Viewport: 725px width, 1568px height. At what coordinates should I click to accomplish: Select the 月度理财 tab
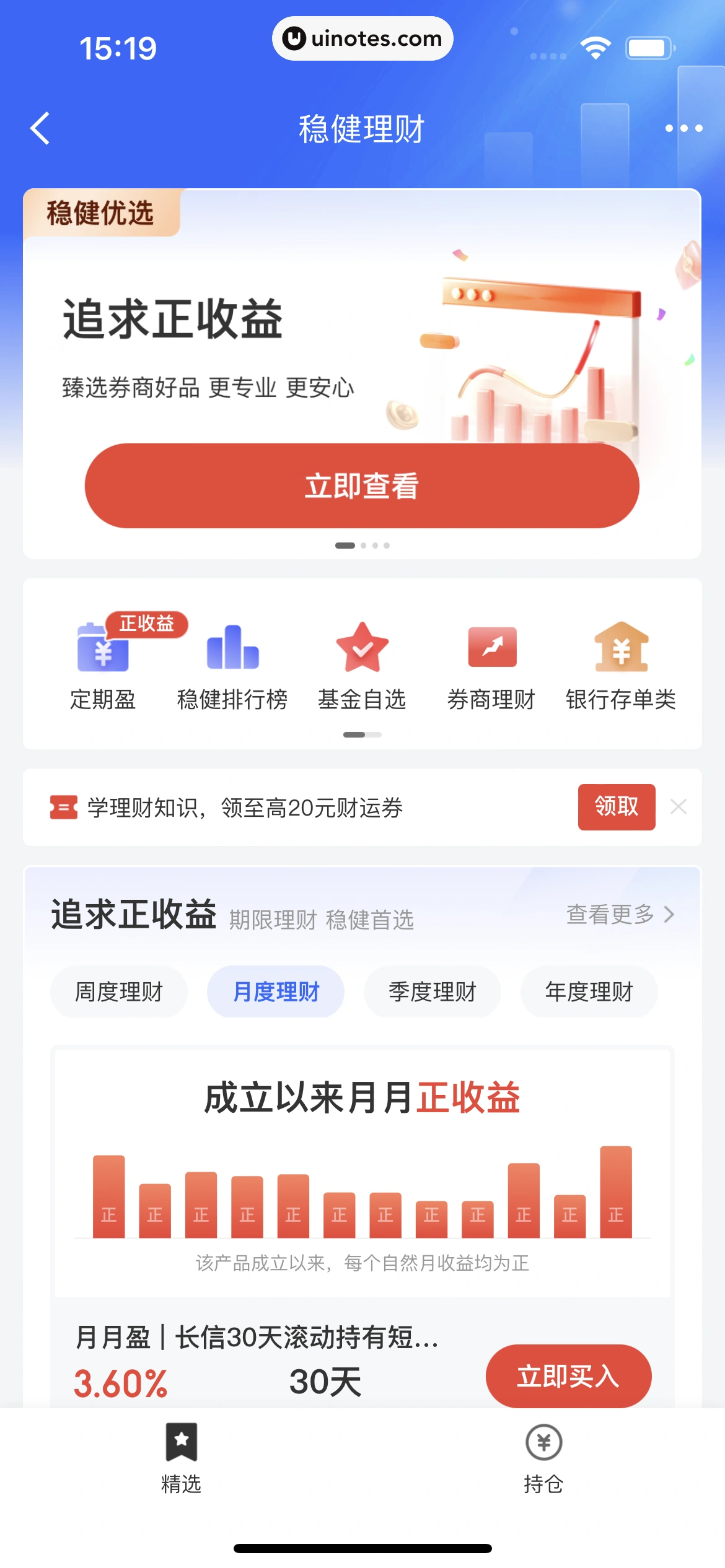(x=276, y=991)
